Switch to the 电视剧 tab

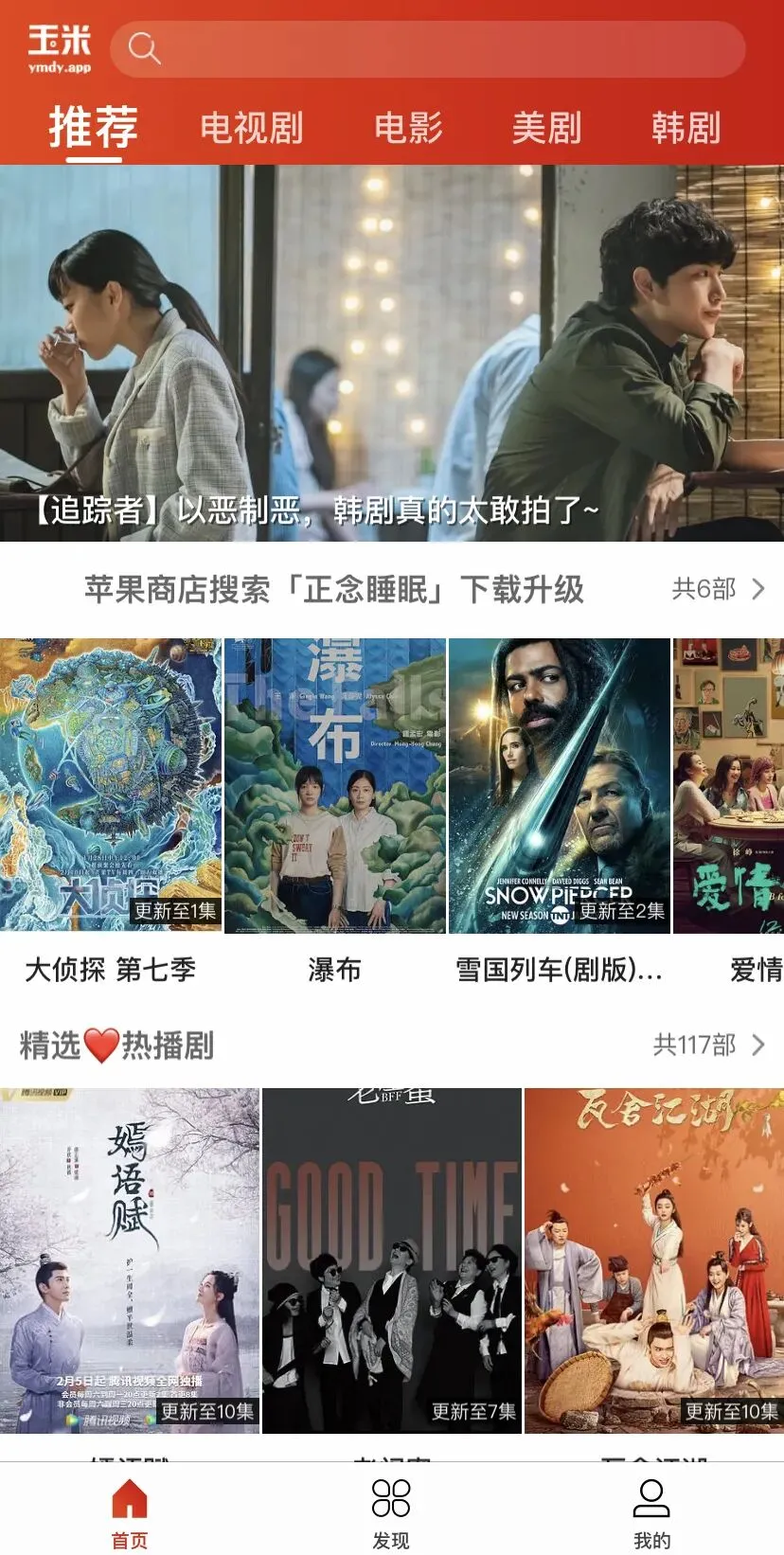pos(251,128)
